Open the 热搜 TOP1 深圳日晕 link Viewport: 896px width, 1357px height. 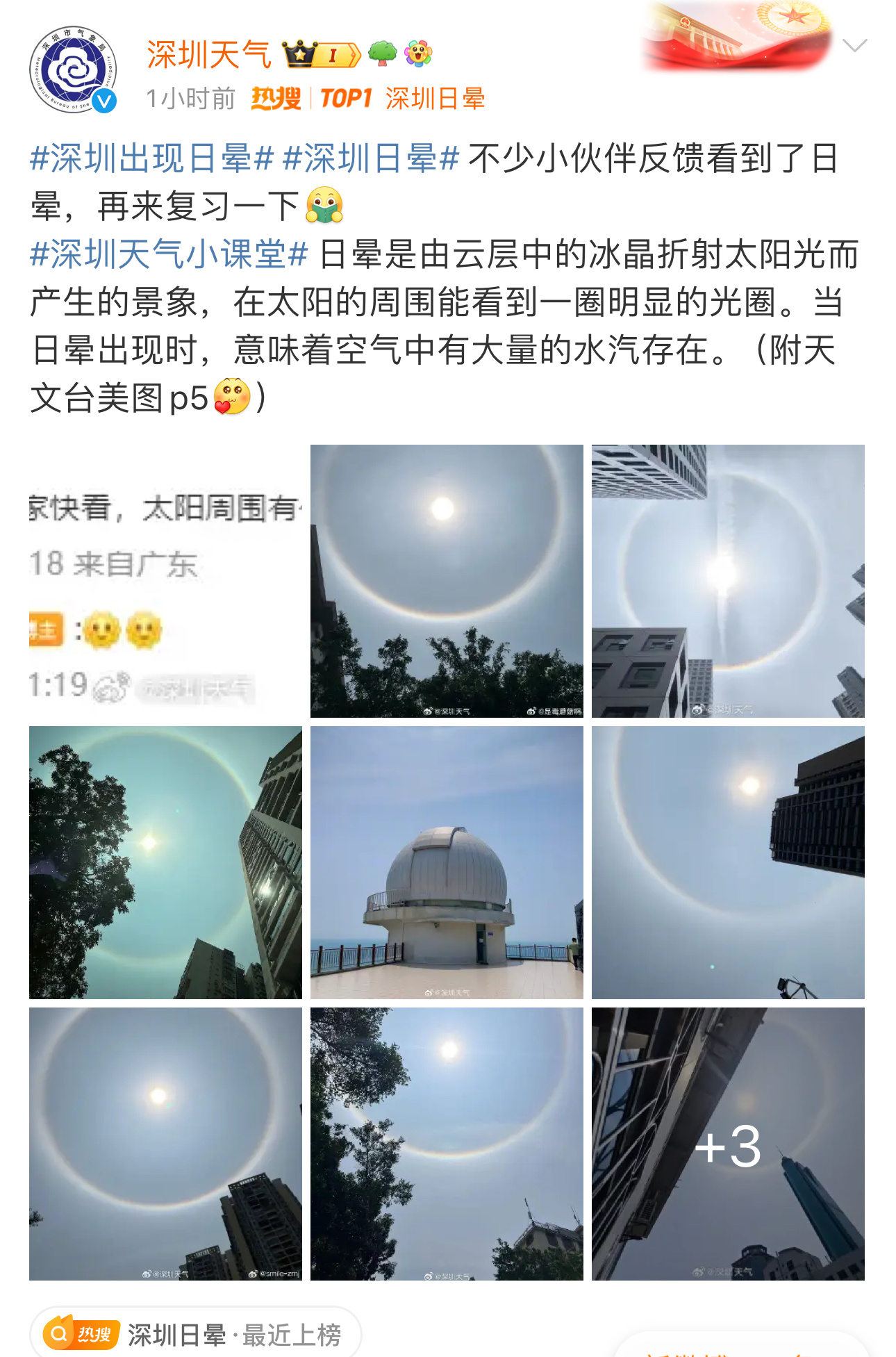click(368, 99)
